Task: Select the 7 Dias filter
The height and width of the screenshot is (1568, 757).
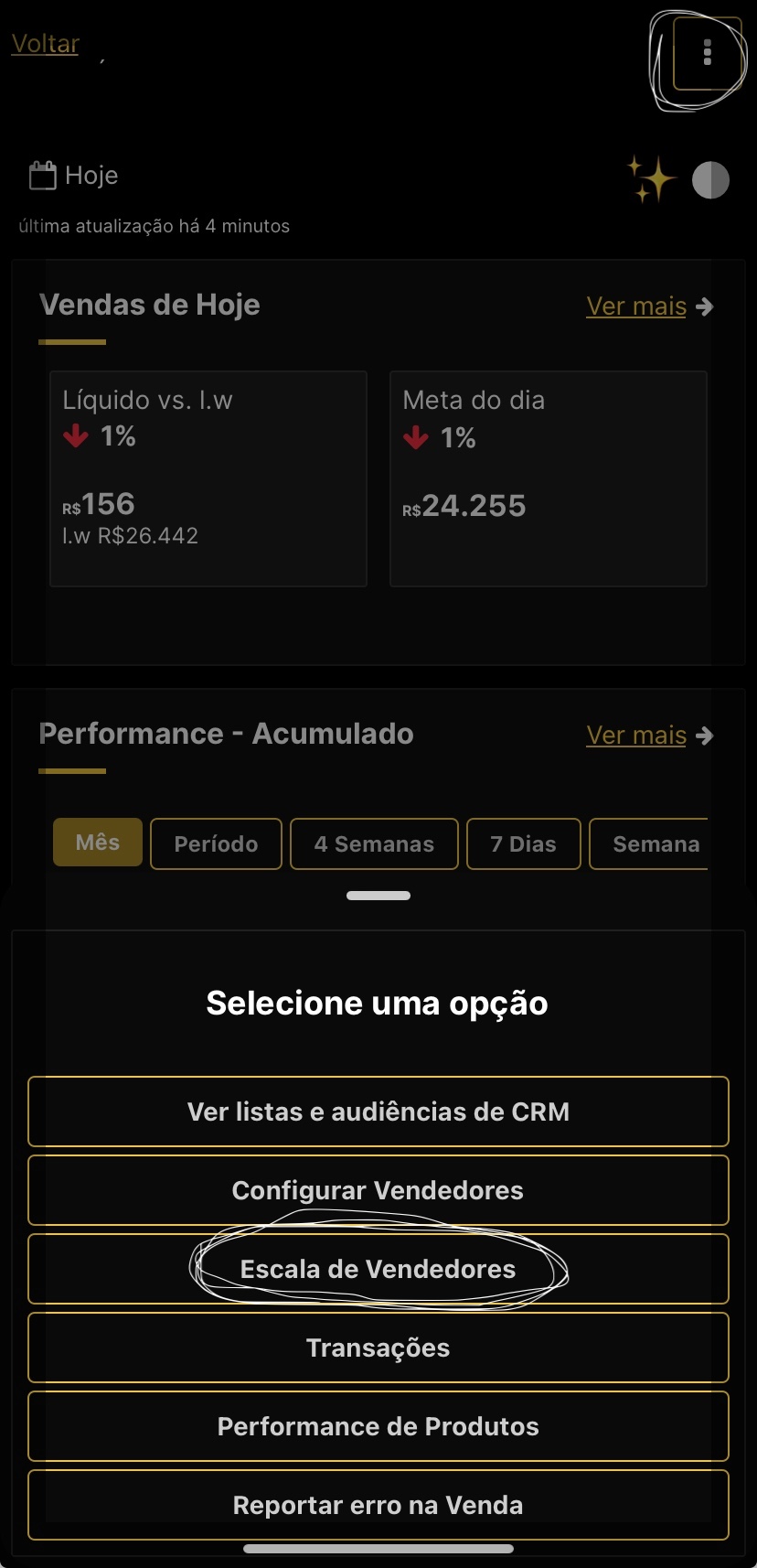Action: pos(523,843)
